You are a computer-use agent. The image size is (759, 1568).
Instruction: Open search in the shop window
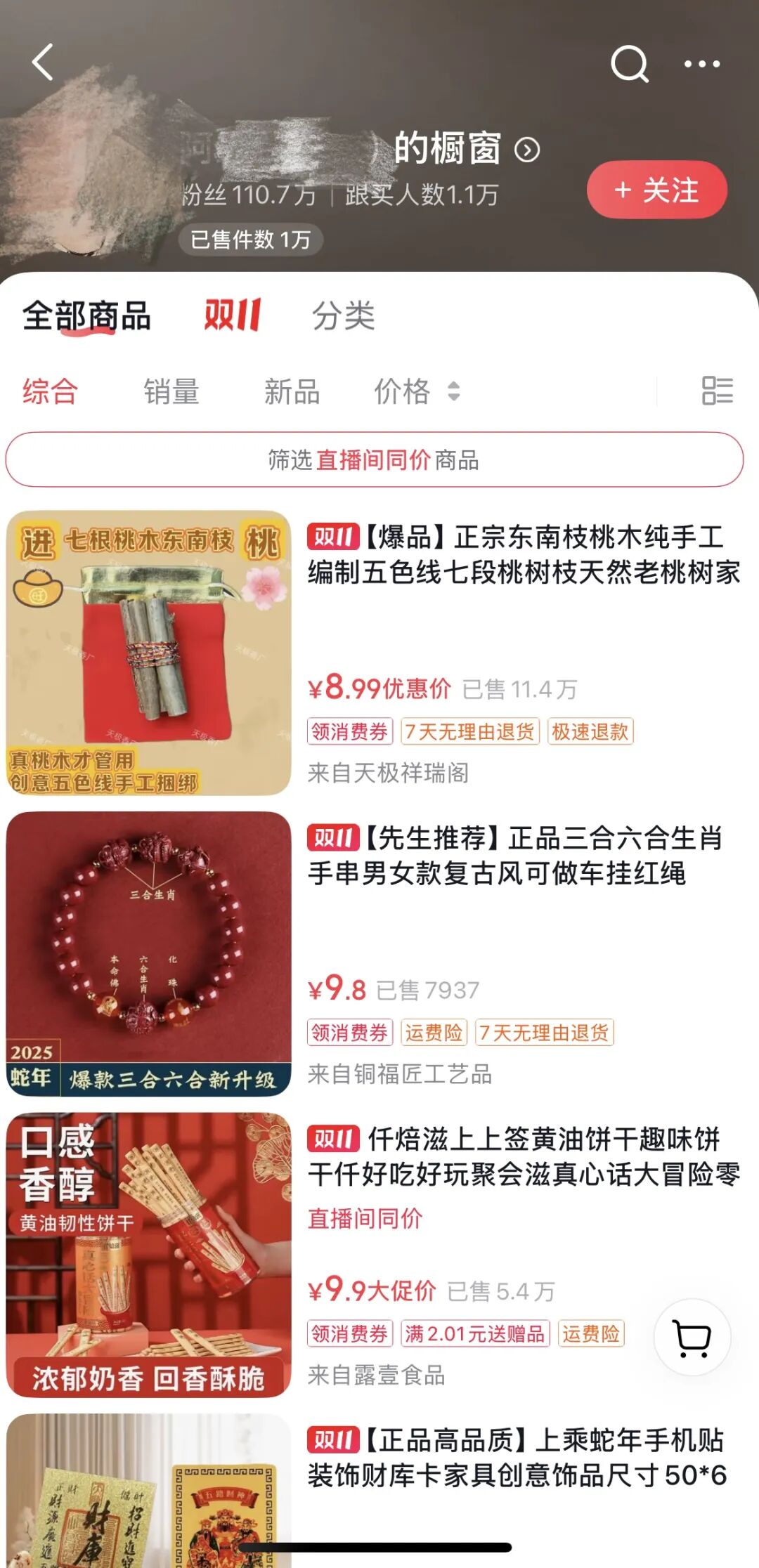coord(629,64)
